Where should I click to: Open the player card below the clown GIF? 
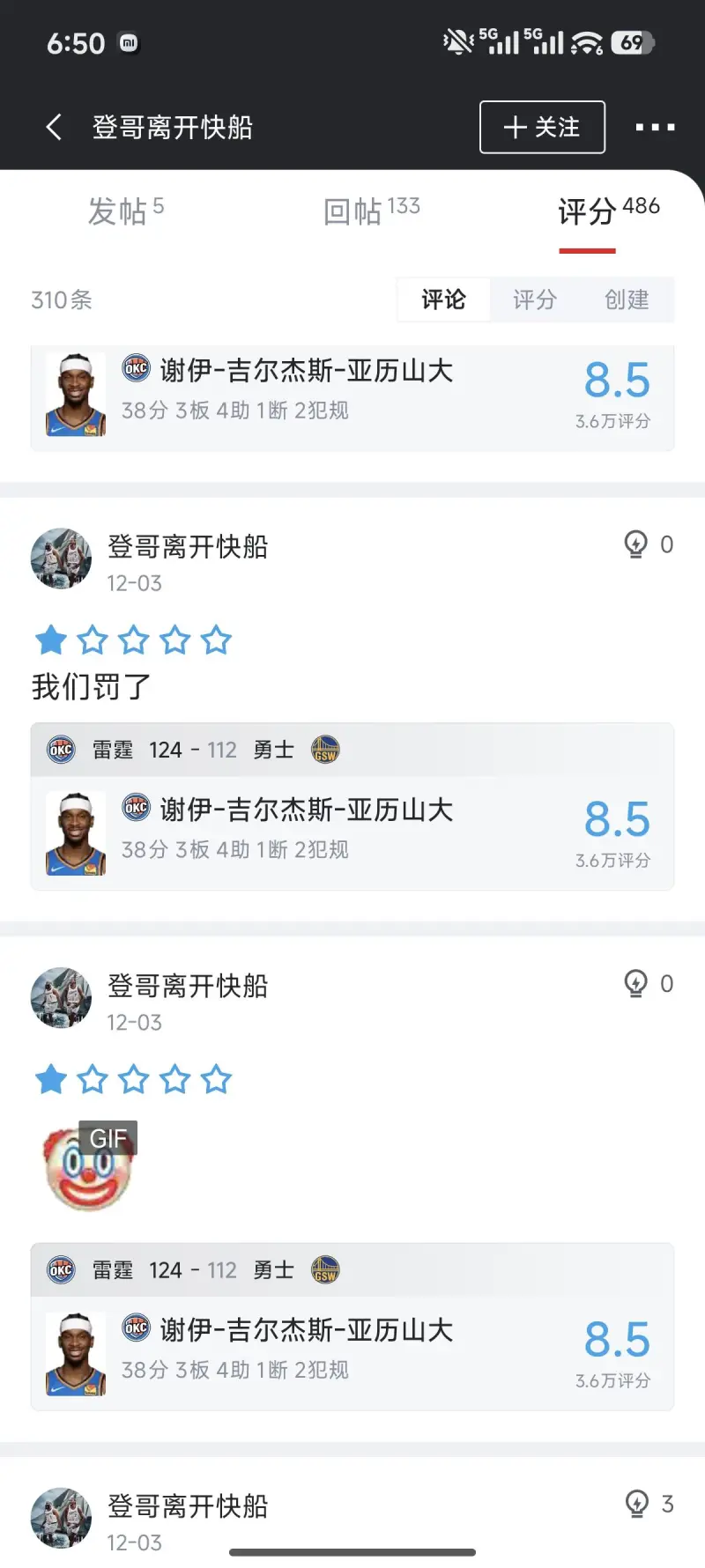coord(352,1352)
